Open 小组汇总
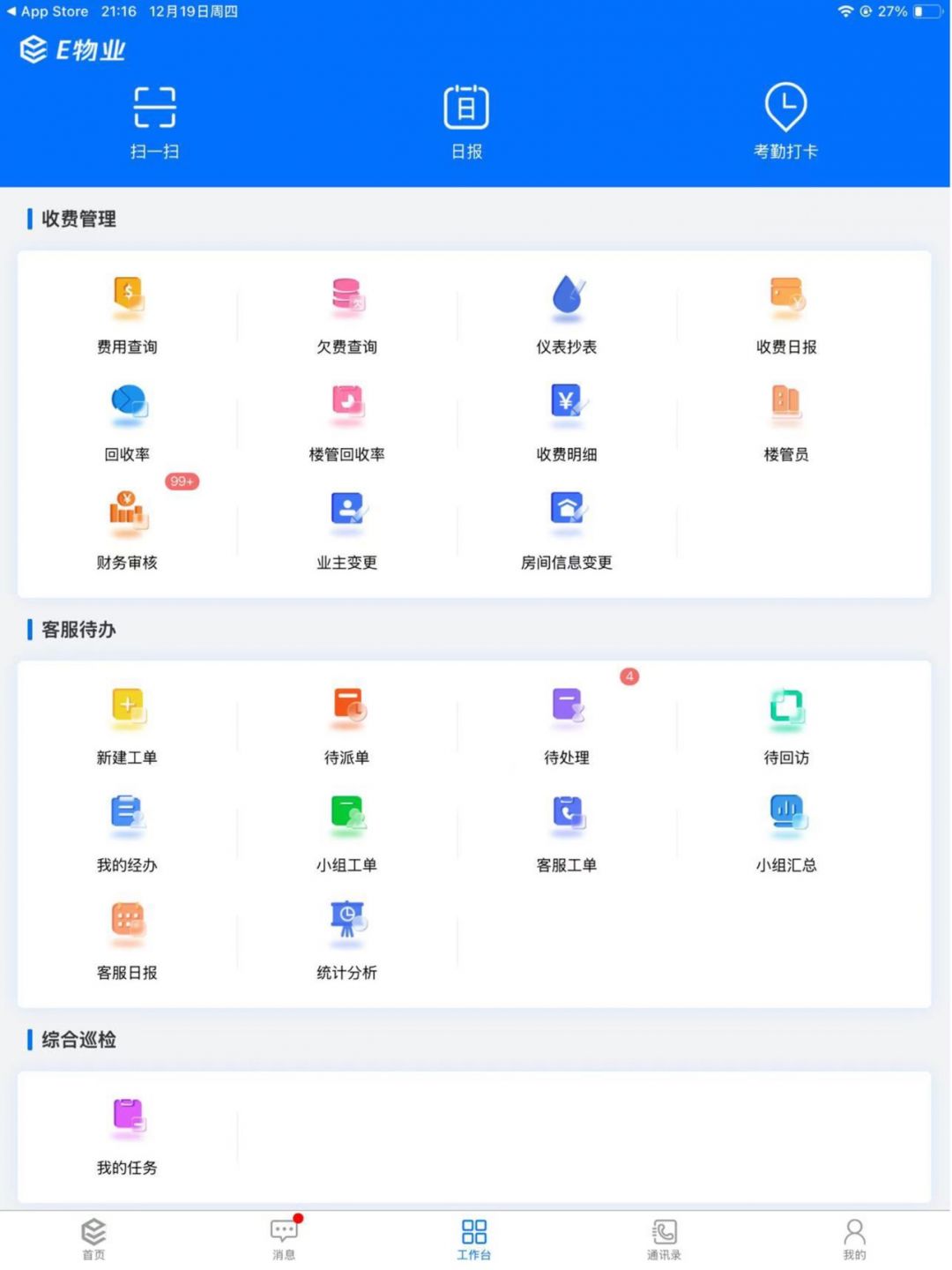 click(x=786, y=833)
